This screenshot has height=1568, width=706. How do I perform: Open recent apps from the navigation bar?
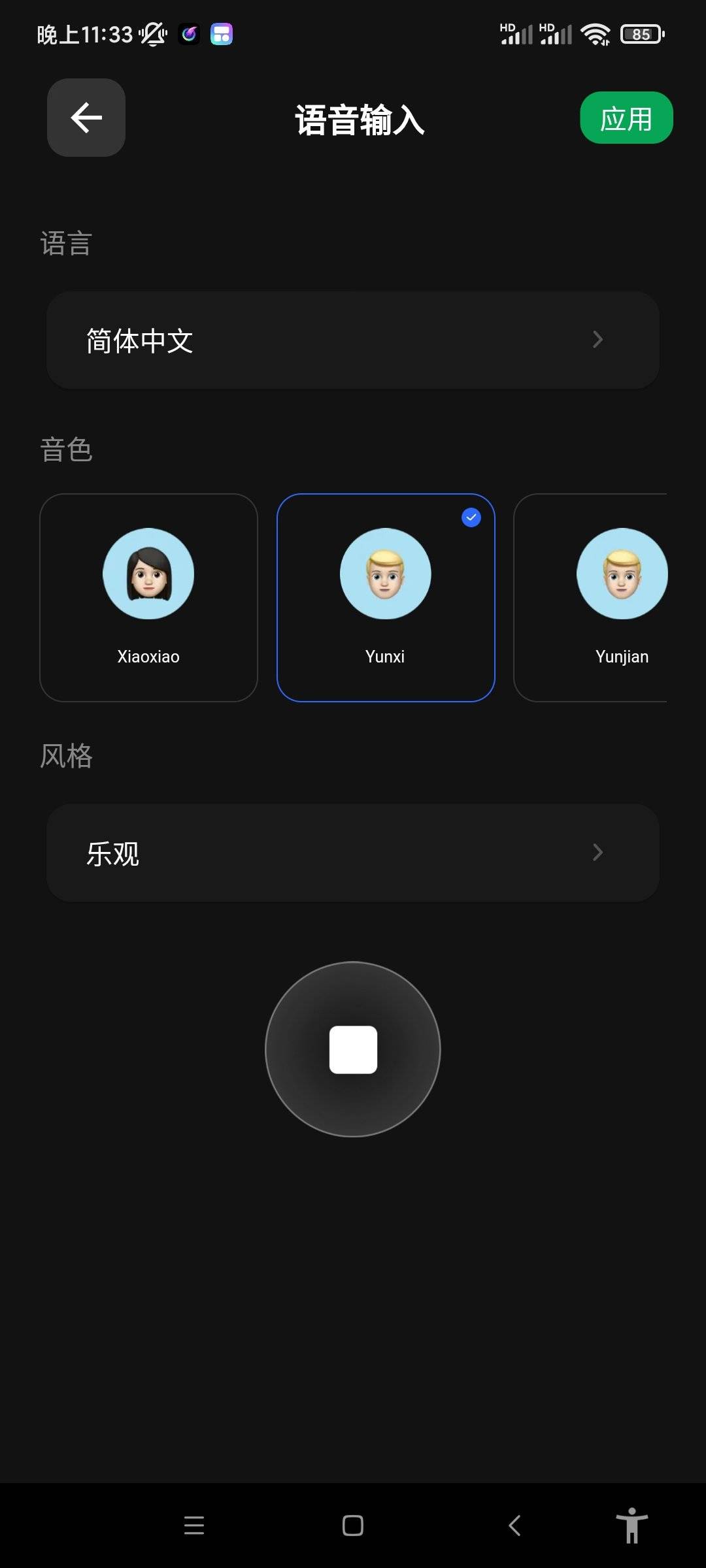pos(194,1526)
